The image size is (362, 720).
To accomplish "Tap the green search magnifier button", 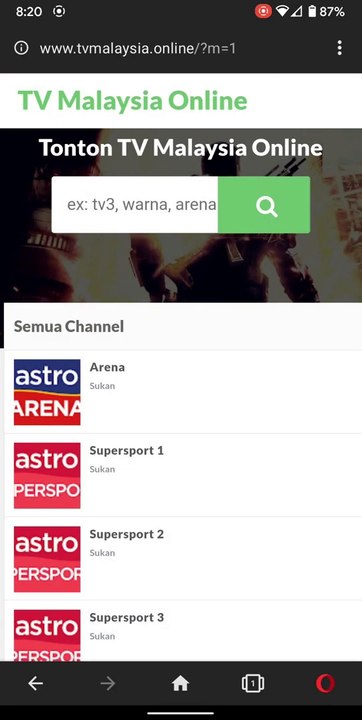I will (x=264, y=205).
